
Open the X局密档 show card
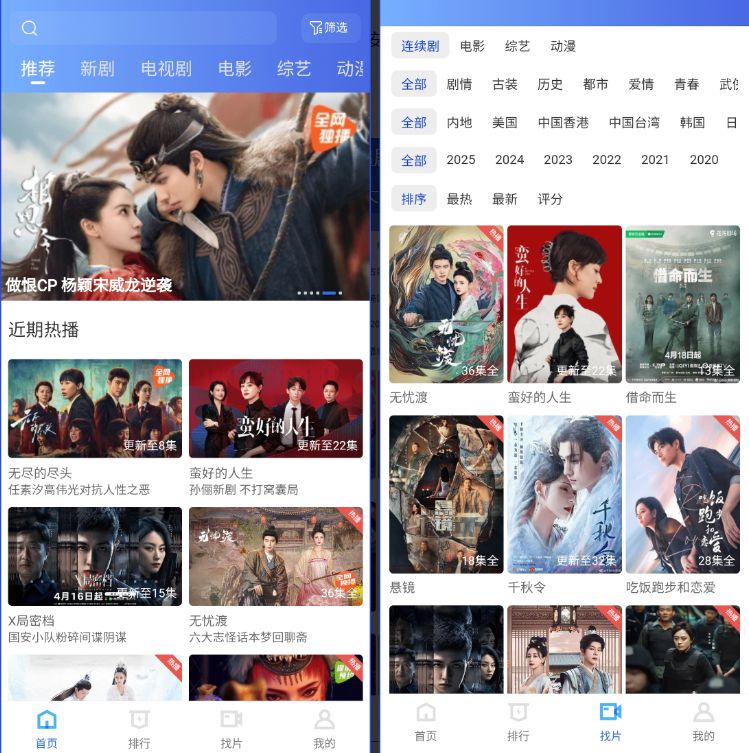coord(95,556)
